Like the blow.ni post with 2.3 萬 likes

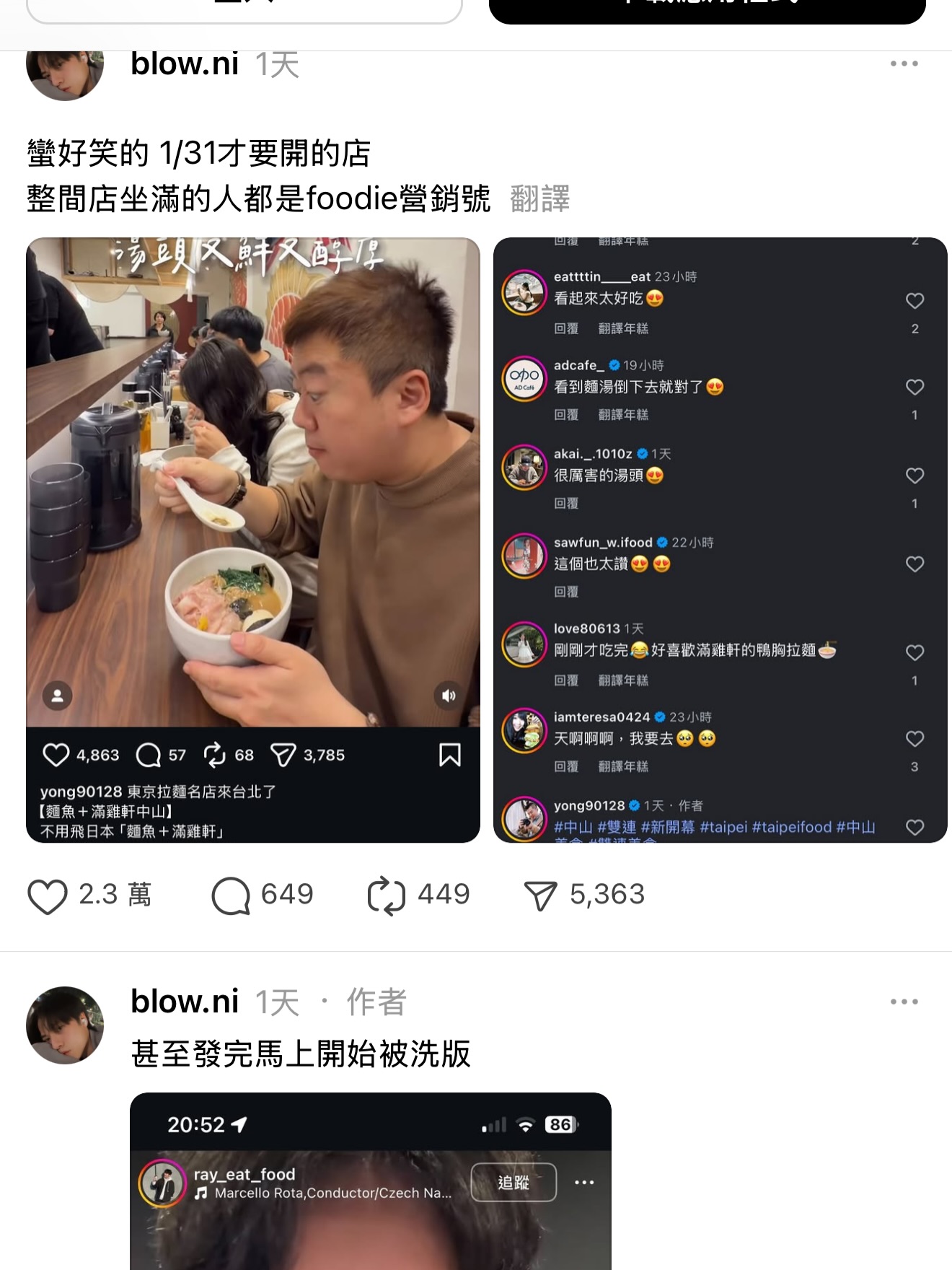click(48, 896)
